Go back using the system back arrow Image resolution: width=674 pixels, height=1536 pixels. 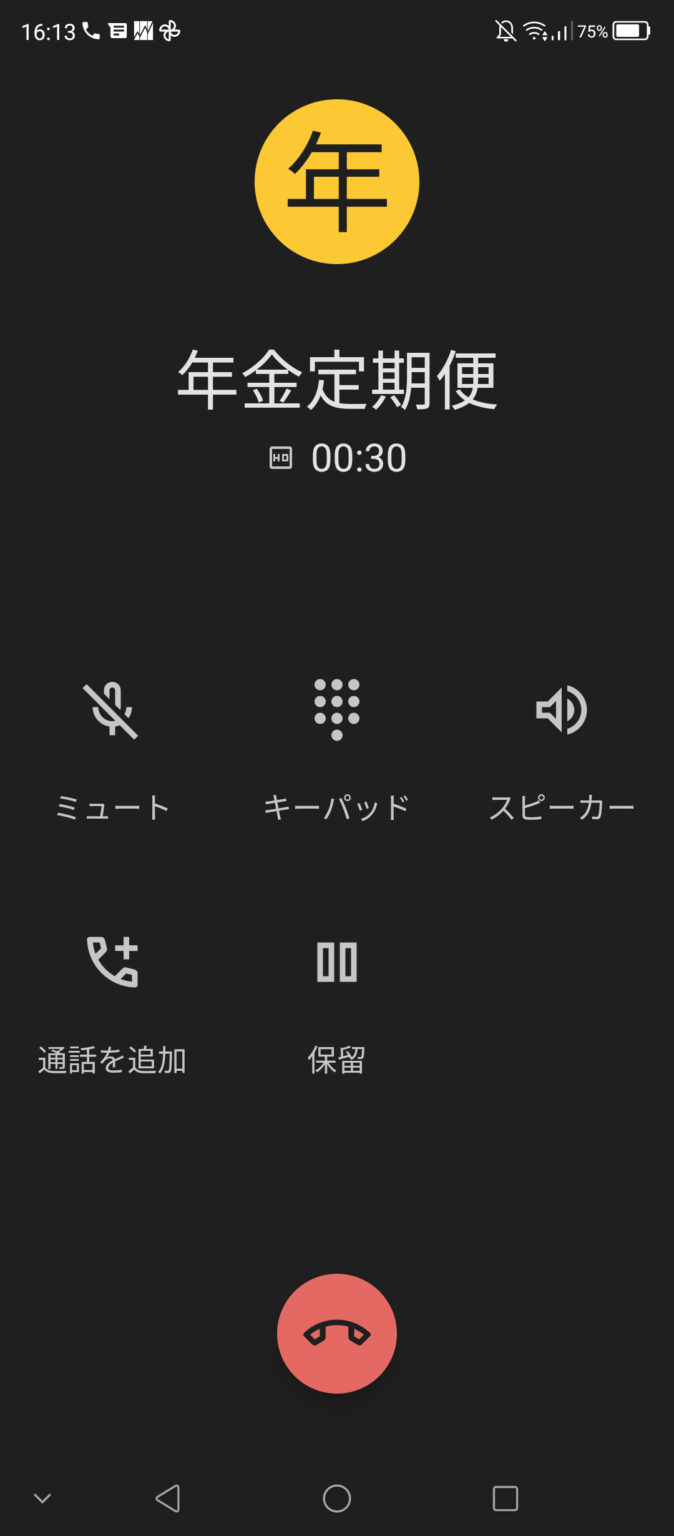click(x=168, y=1498)
